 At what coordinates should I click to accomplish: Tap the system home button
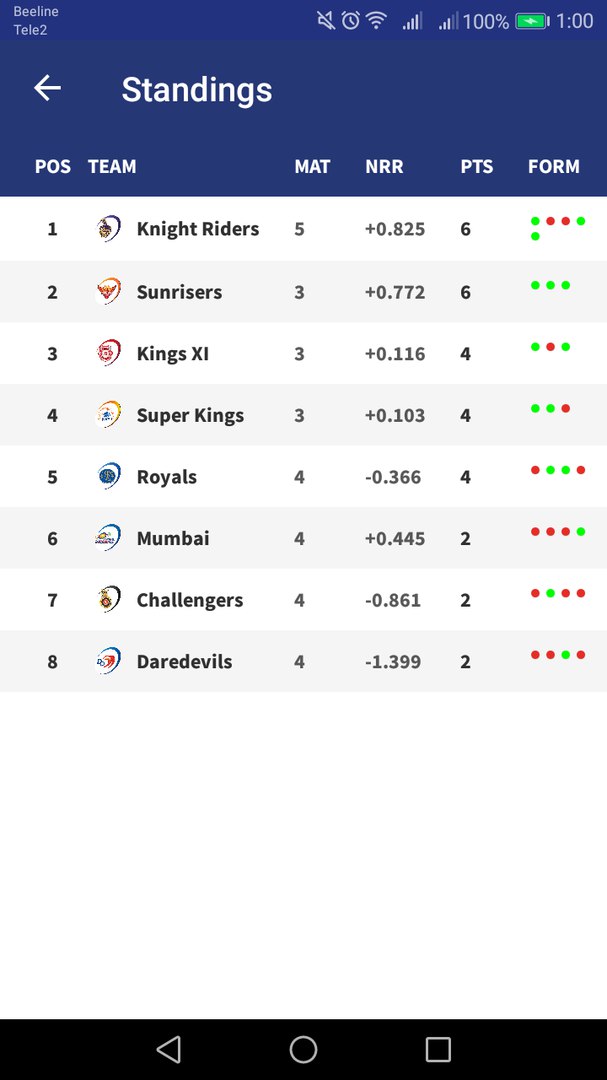(303, 1050)
